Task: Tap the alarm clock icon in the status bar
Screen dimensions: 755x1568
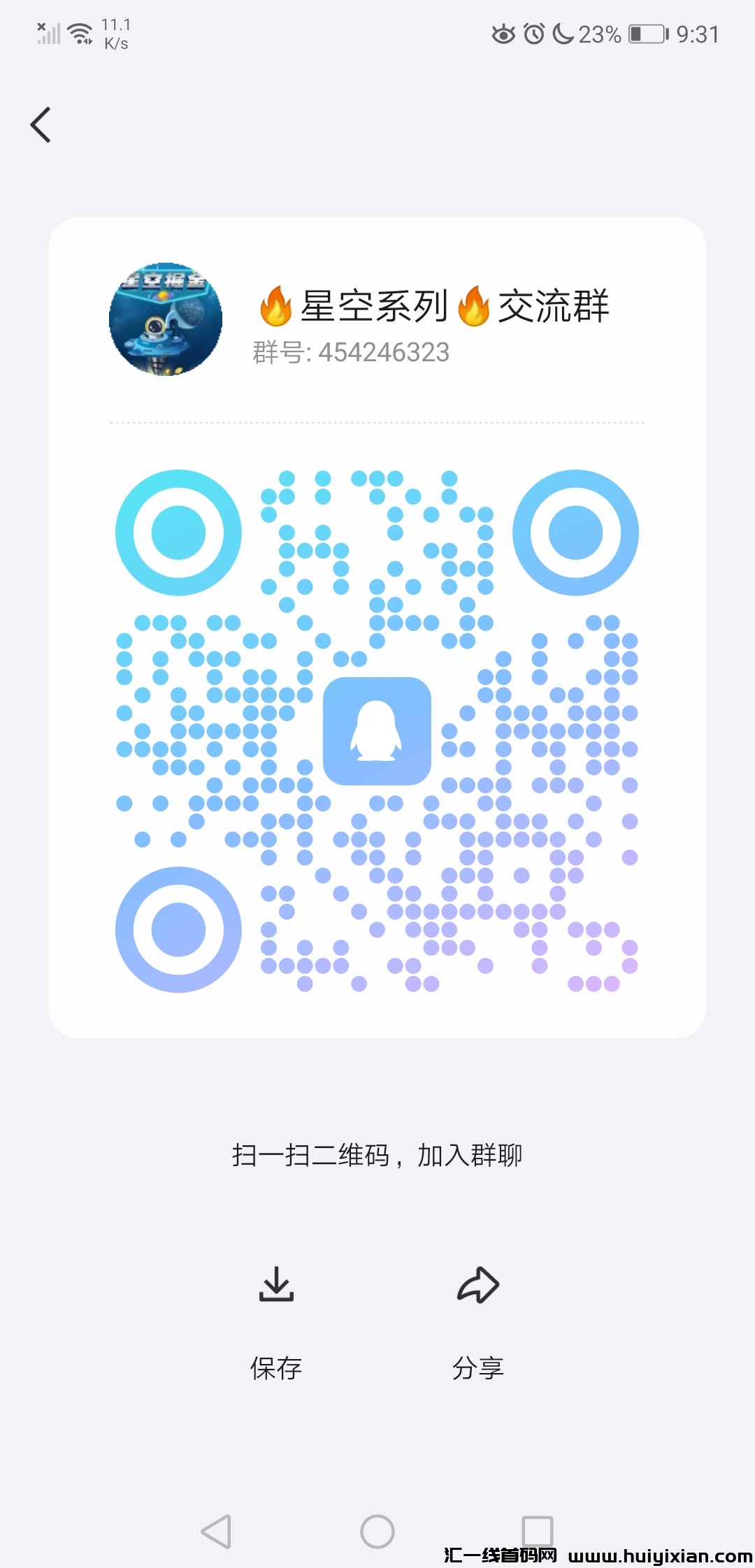Action: [533, 33]
